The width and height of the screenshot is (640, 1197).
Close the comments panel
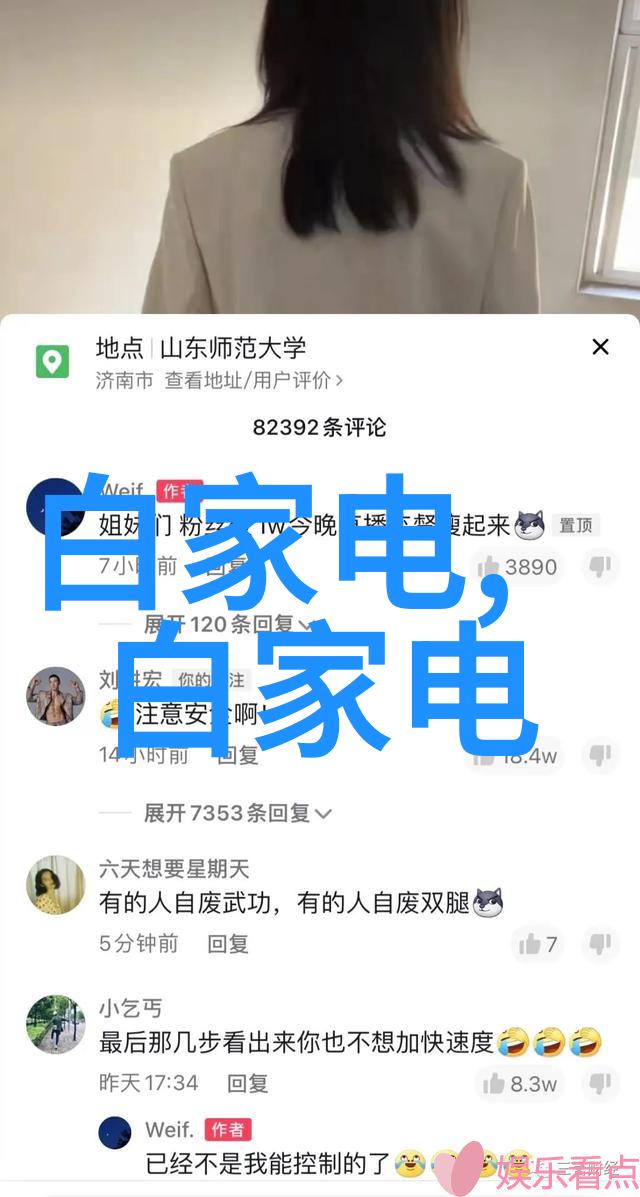[x=600, y=347]
